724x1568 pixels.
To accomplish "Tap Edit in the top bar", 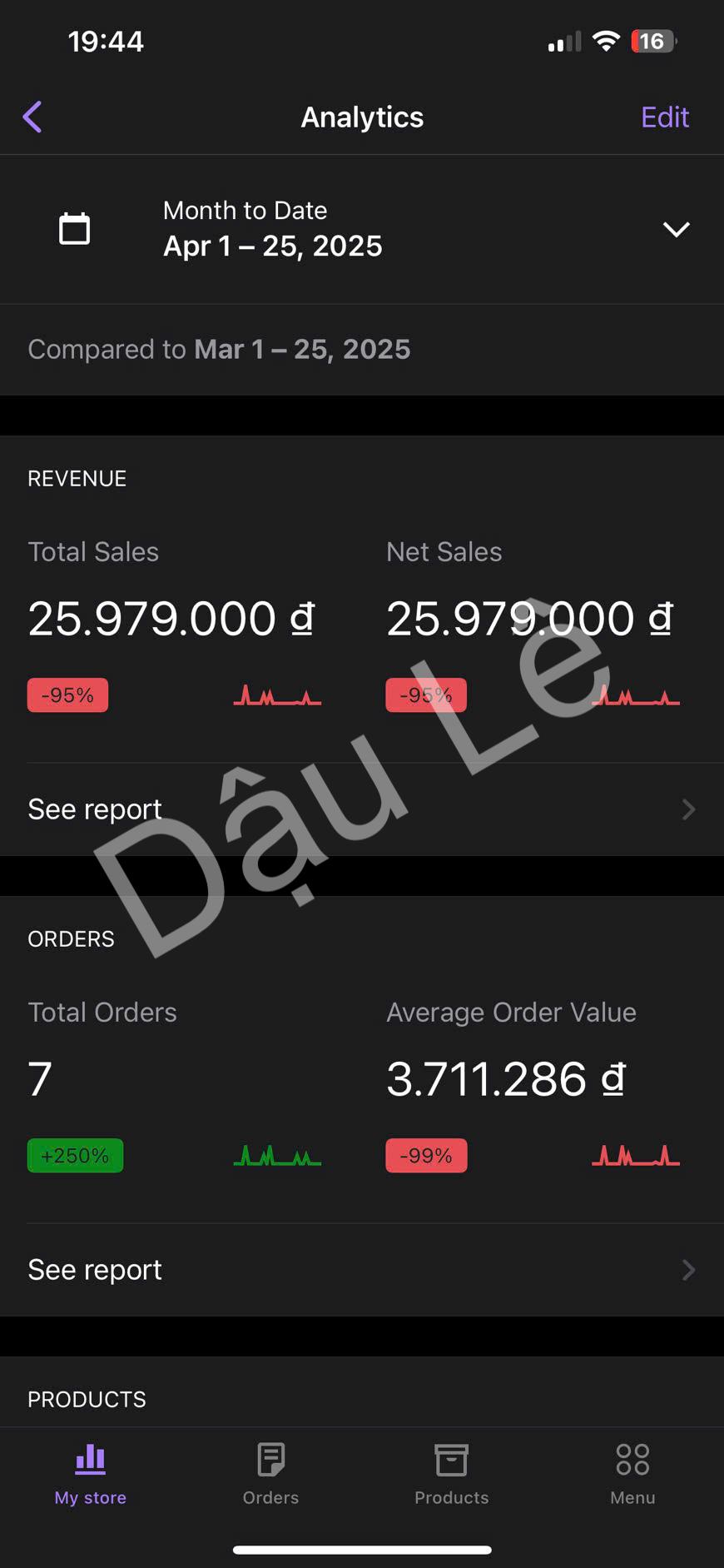I will coord(664,117).
